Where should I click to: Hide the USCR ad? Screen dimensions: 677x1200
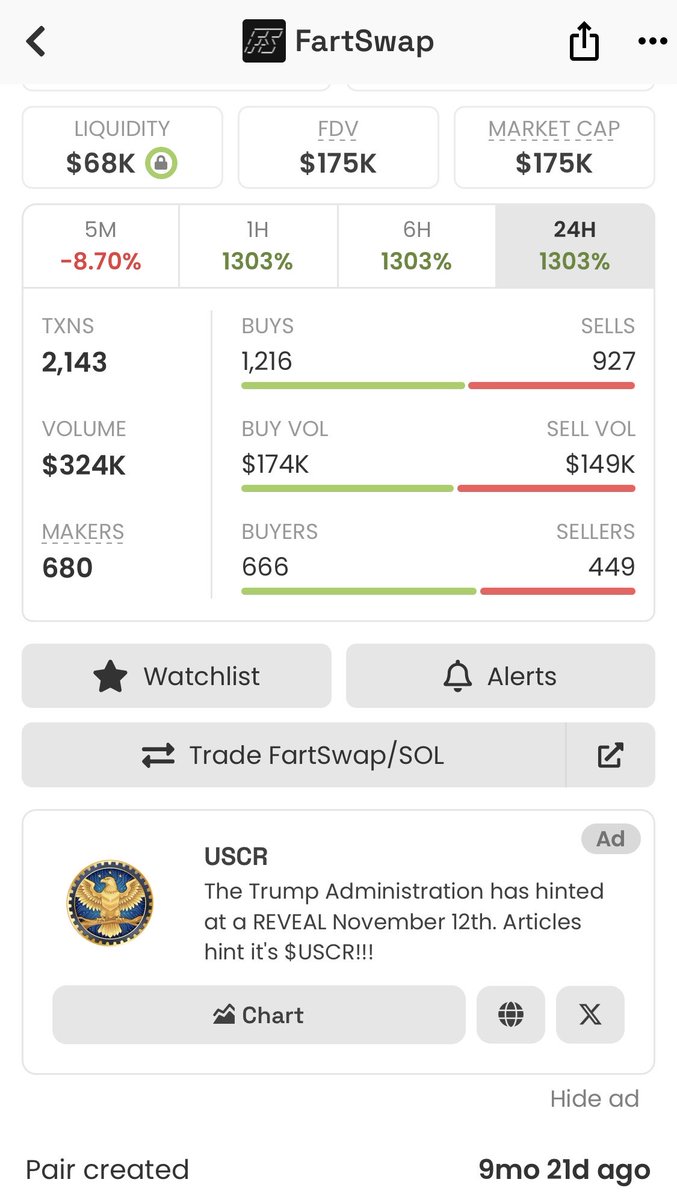[x=594, y=1099]
